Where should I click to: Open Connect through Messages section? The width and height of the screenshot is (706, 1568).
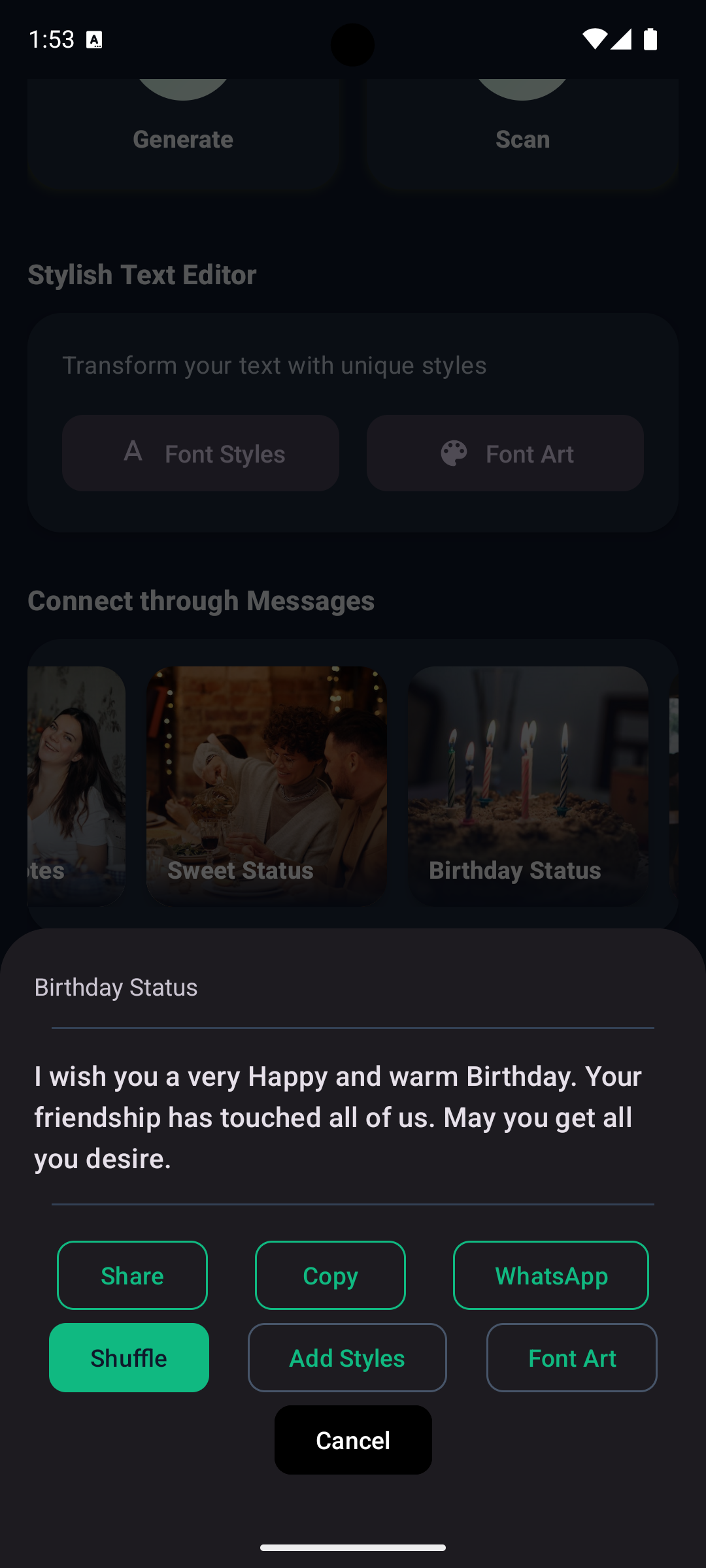coord(201,600)
